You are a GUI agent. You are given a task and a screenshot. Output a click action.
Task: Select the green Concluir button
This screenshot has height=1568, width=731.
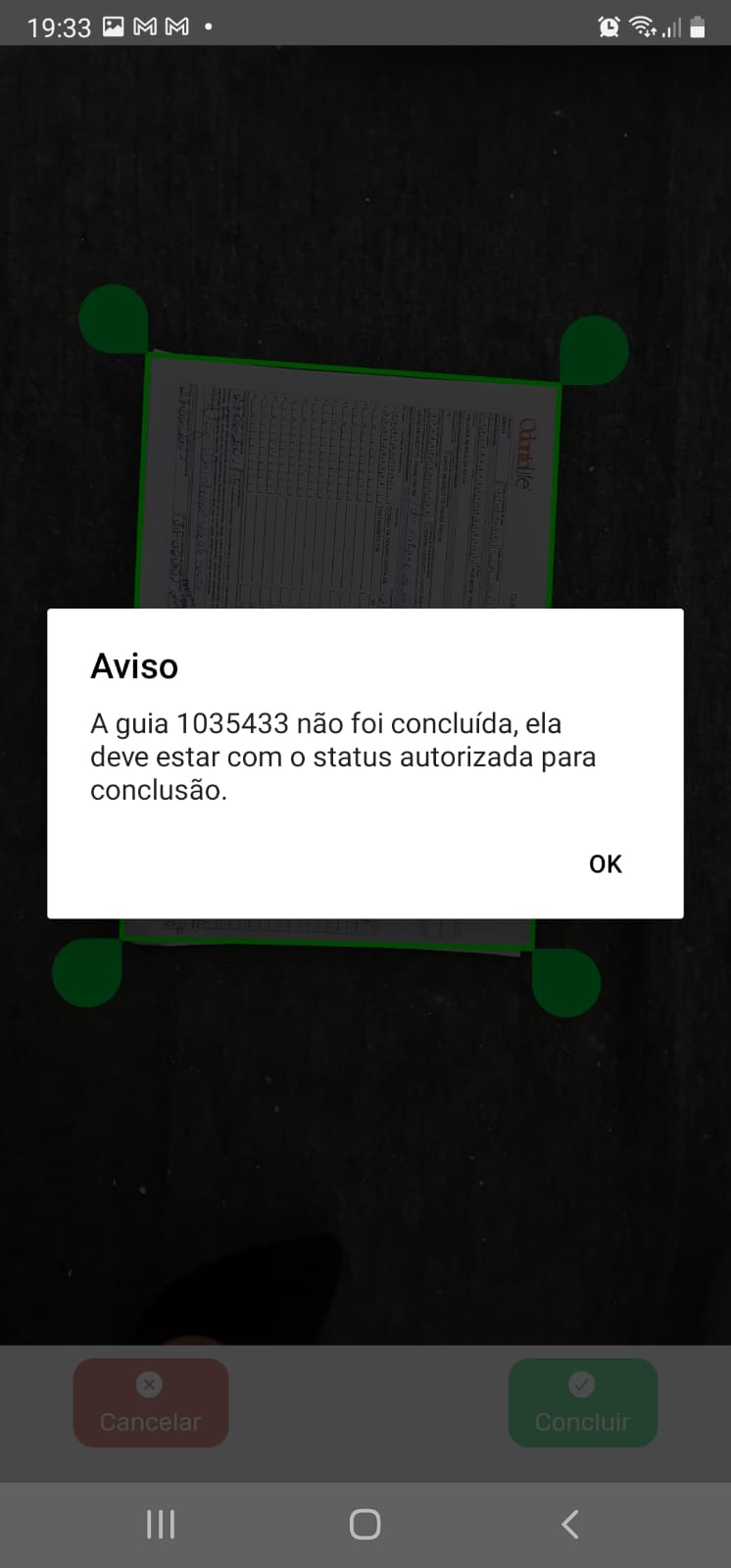click(x=582, y=1402)
